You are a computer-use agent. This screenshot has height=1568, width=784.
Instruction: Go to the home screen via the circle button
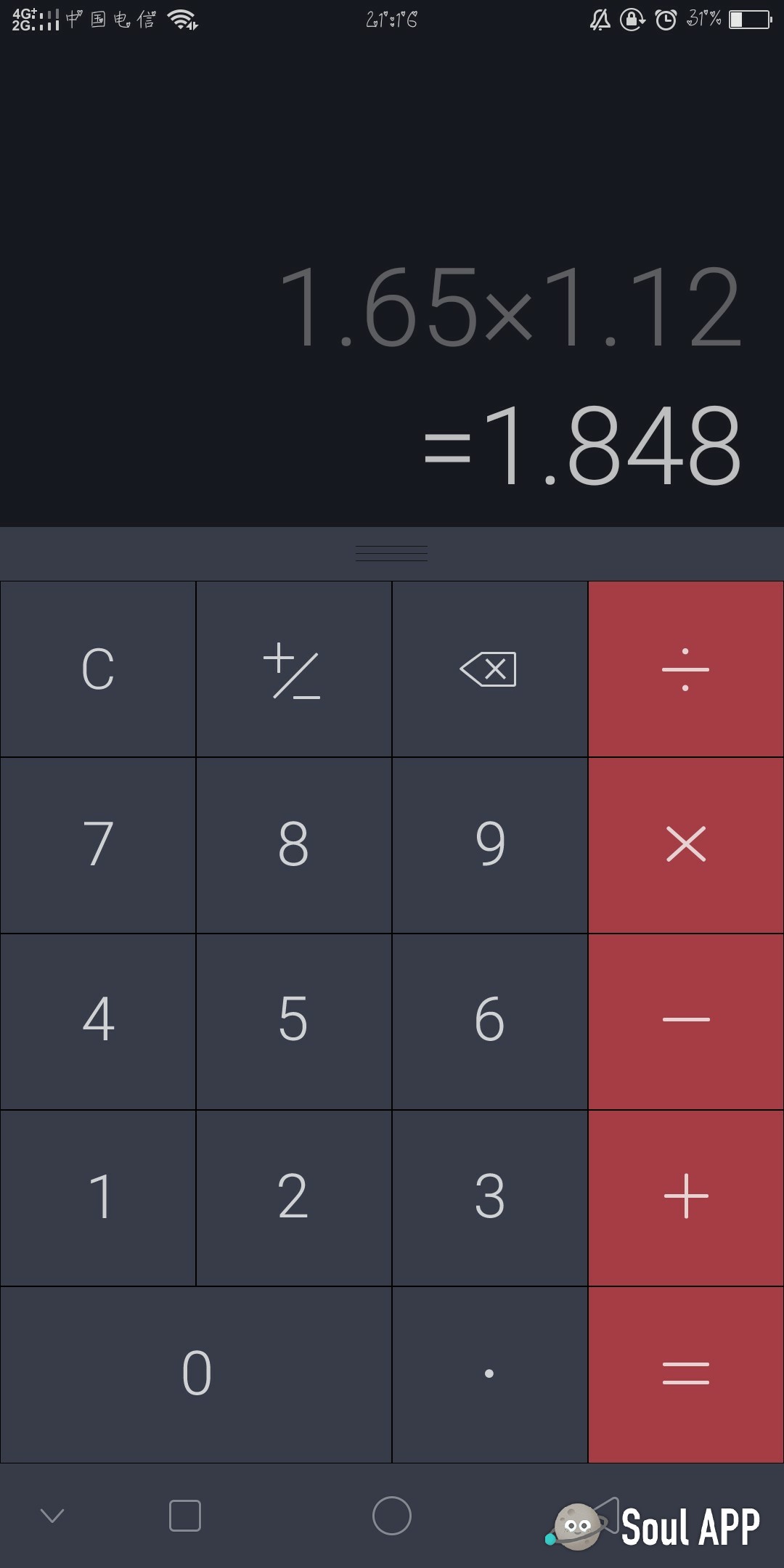(x=392, y=1516)
